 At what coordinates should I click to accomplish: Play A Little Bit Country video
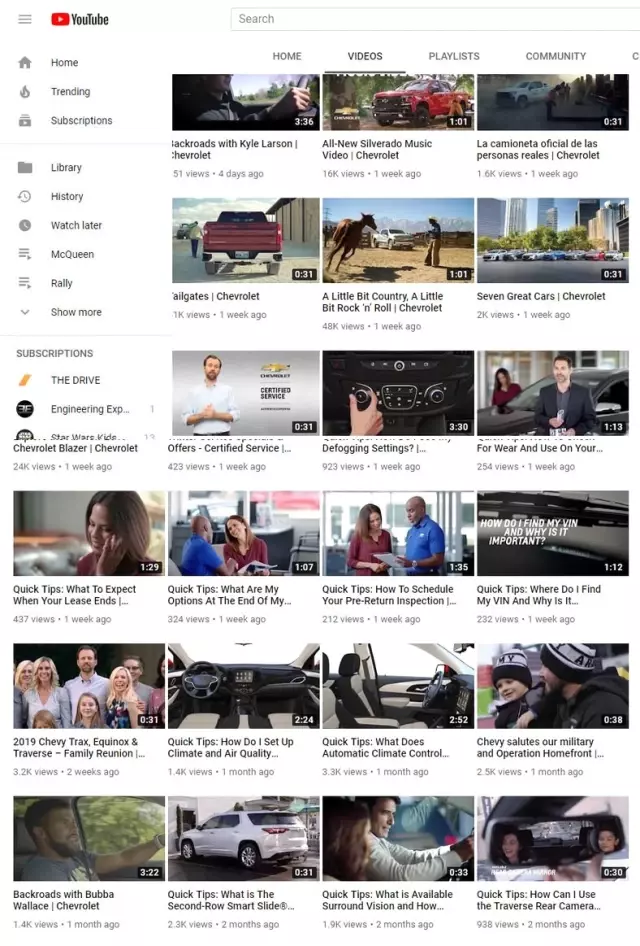tap(398, 240)
